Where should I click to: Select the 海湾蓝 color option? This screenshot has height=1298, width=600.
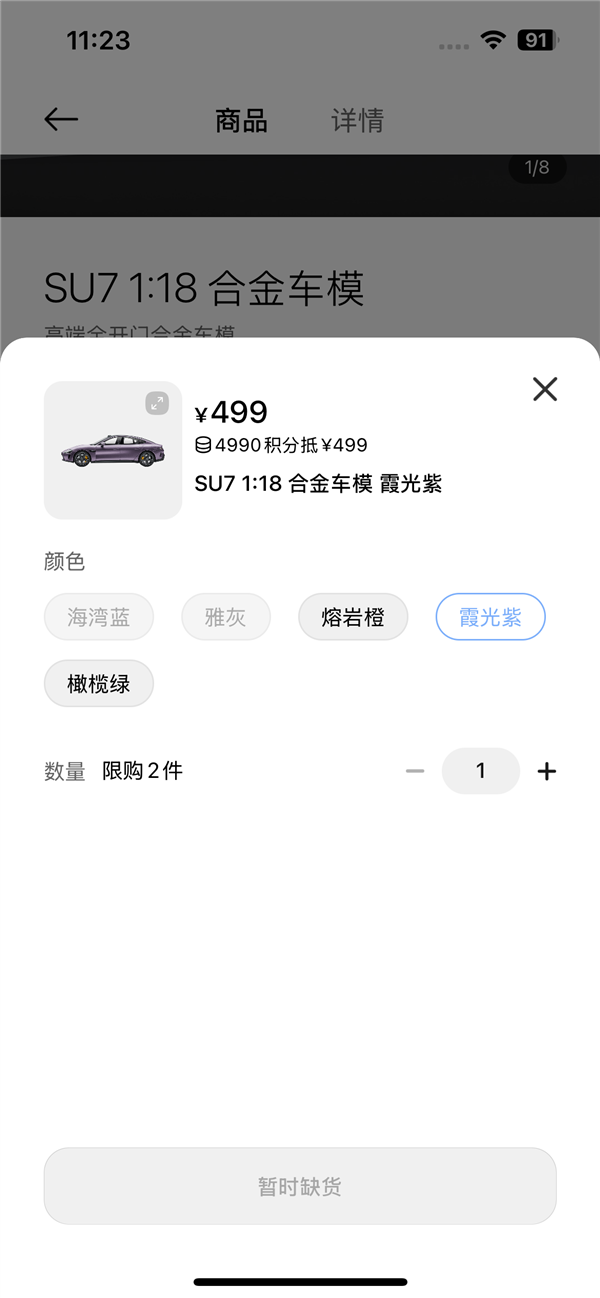pyautogui.click(x=99, y=617)
